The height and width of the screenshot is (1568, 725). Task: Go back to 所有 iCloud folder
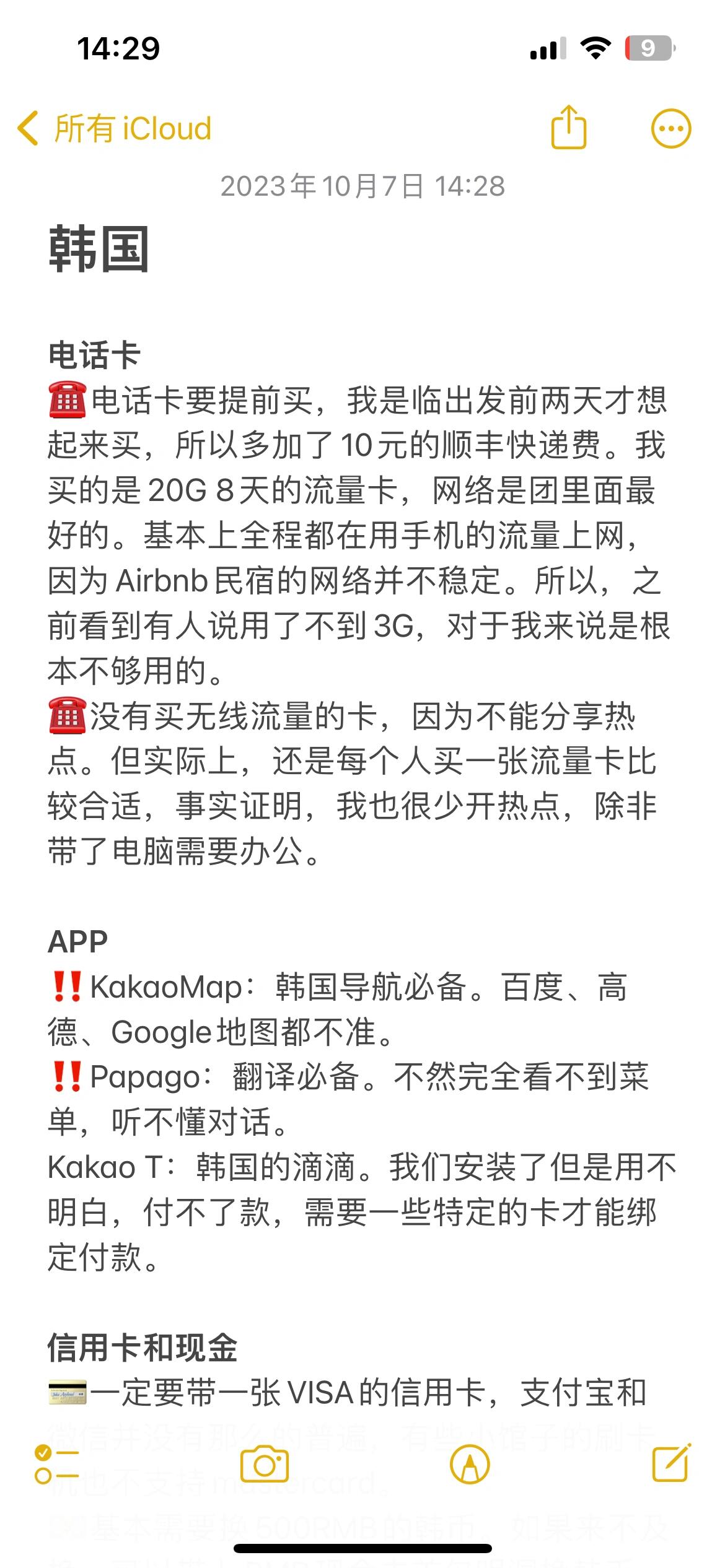click(x=115, y=129)
